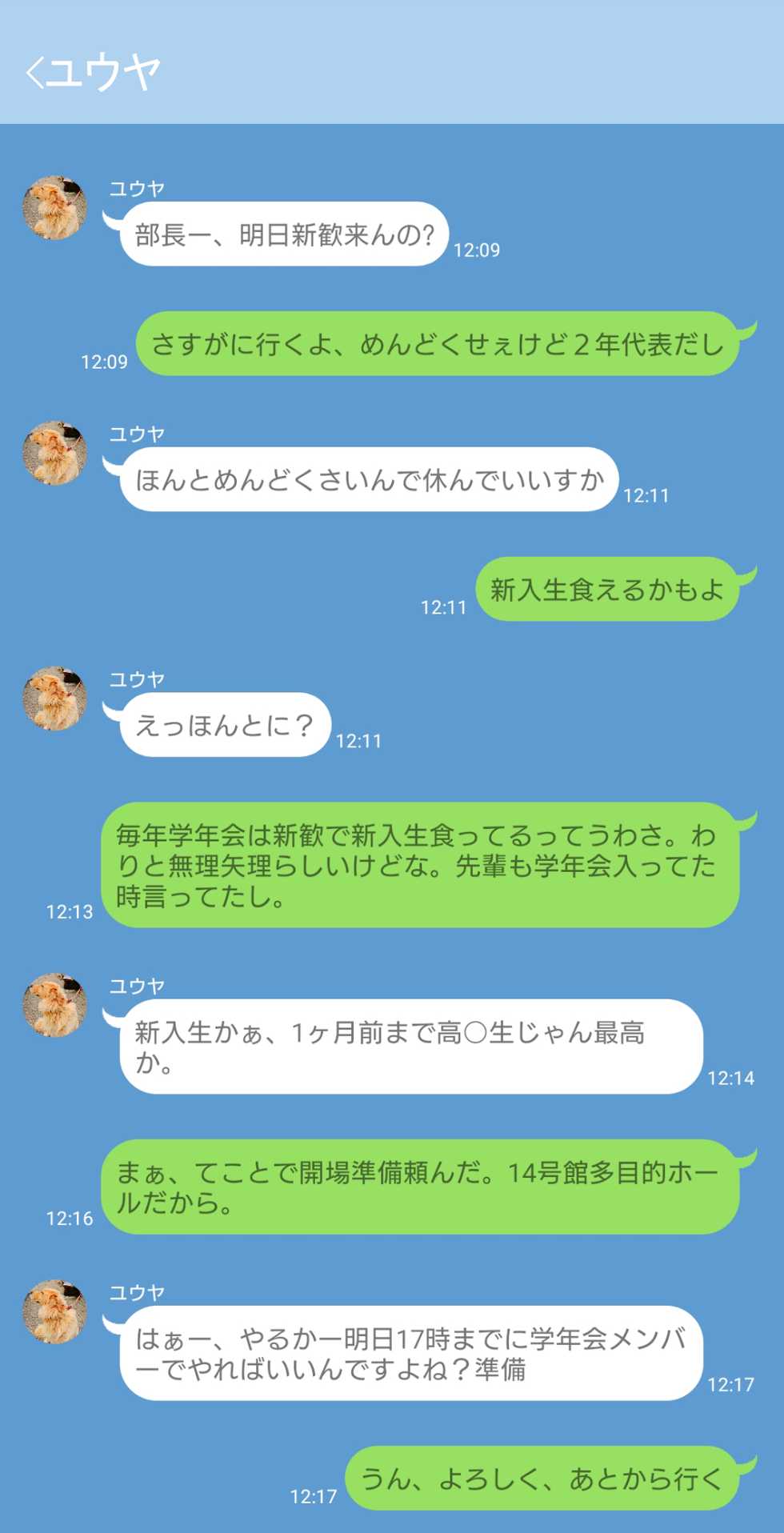The width and height of the screenshot is (784, 1533).
Task: Go back from the ユウヤ chat
Action: 35,73
